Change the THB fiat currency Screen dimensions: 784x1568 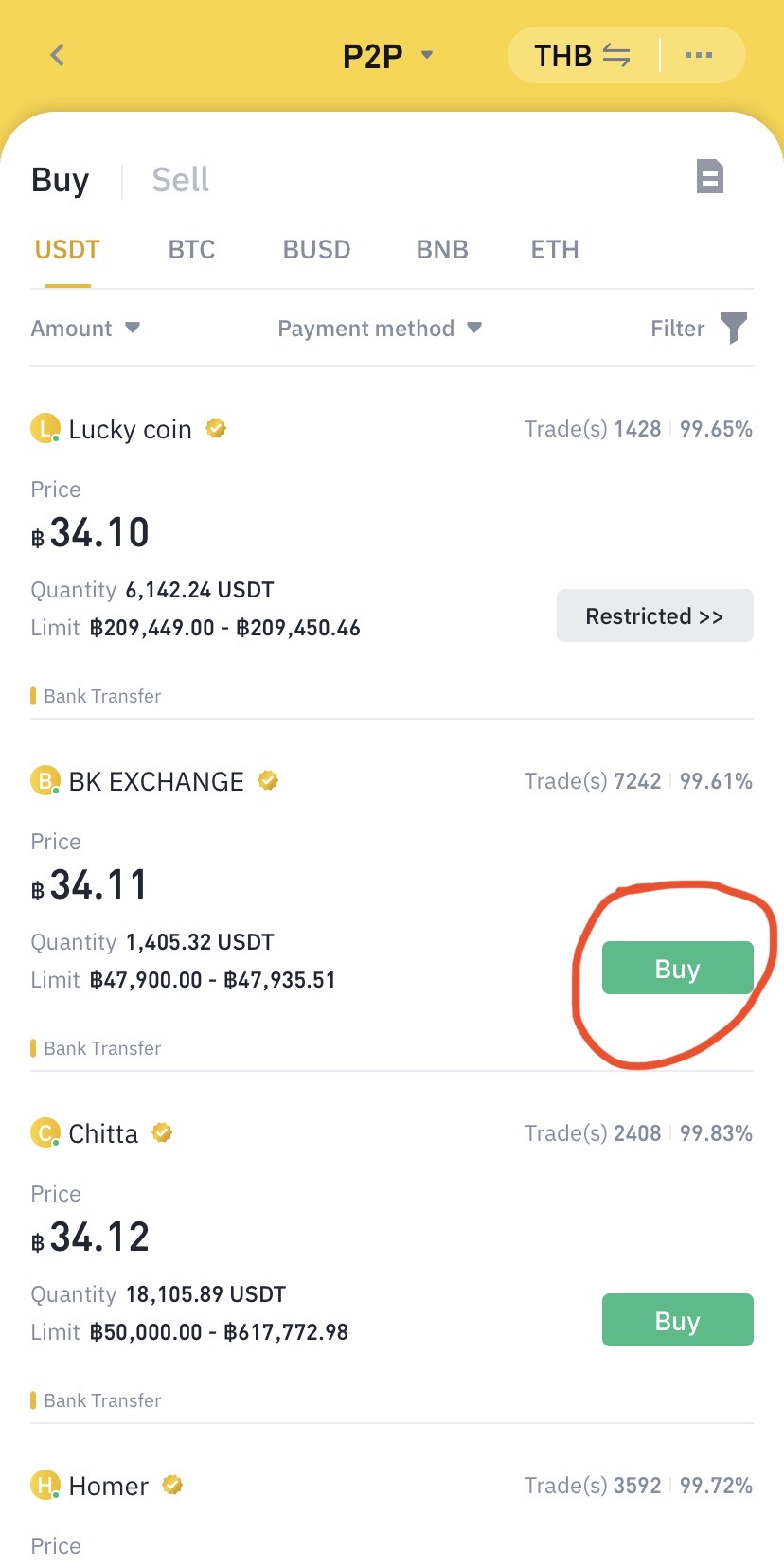point(581,56)
